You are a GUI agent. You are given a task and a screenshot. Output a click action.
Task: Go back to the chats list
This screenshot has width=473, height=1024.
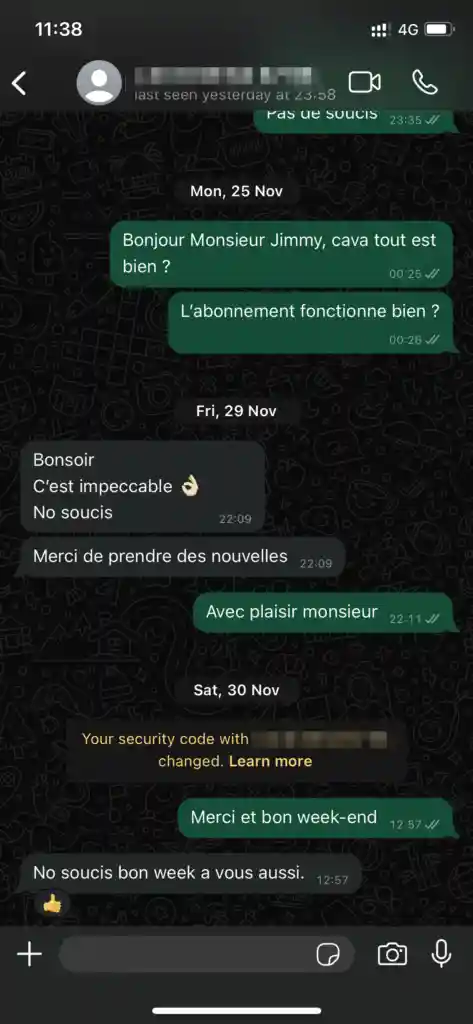click(x=19, y=83)
